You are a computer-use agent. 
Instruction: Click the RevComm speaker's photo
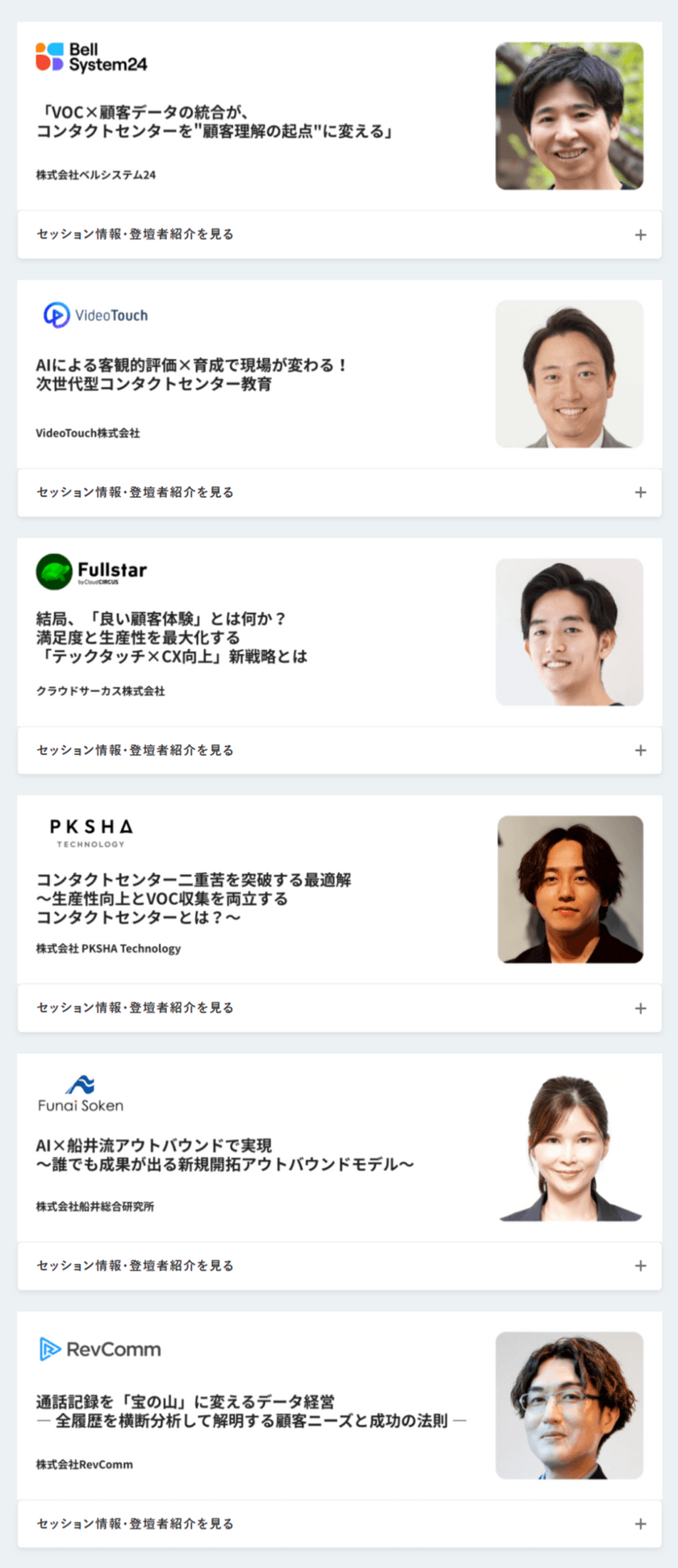[x=570, y=1405]
